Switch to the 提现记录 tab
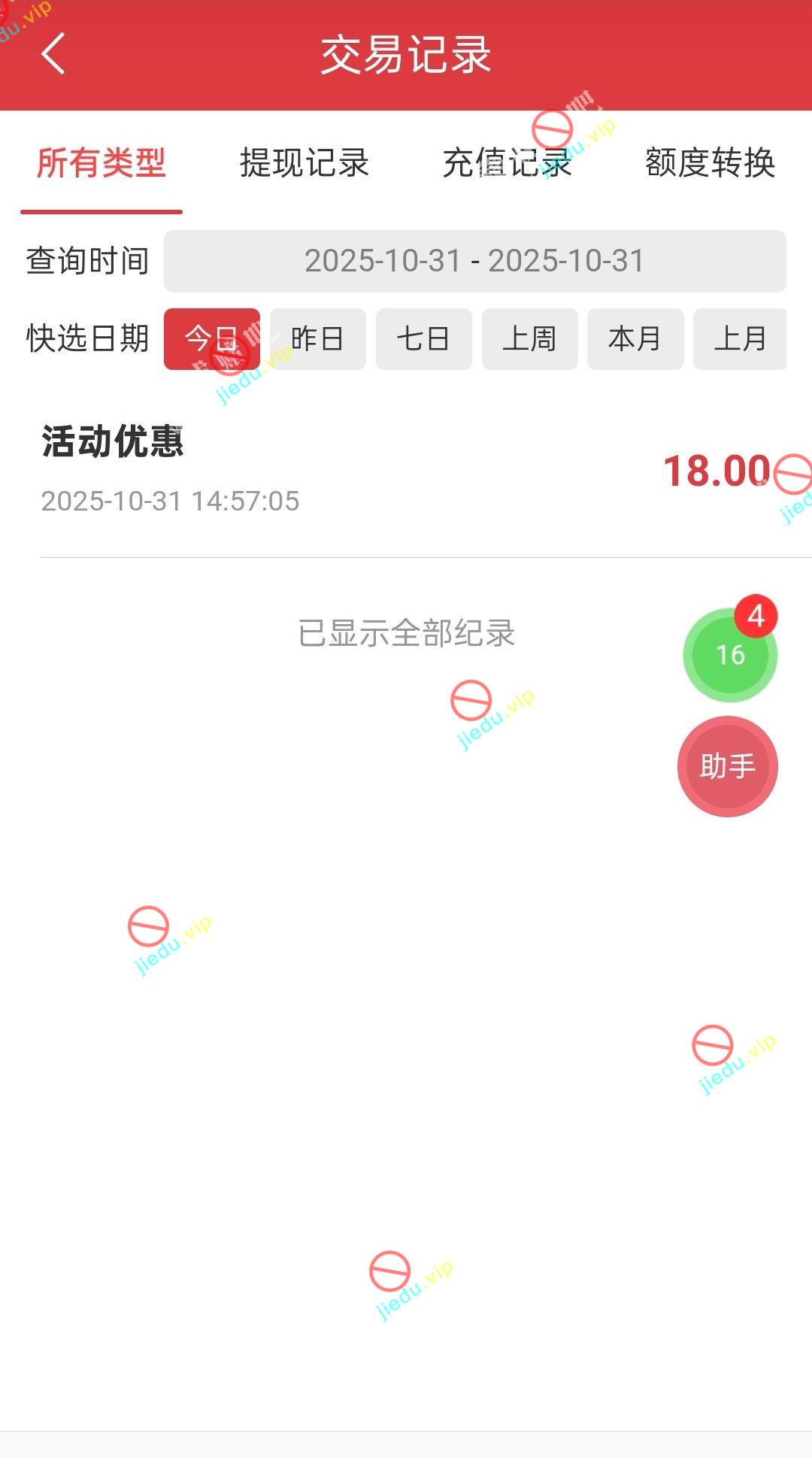The width and height of the screenshot is (812, 1458). (x=304, y=163)
